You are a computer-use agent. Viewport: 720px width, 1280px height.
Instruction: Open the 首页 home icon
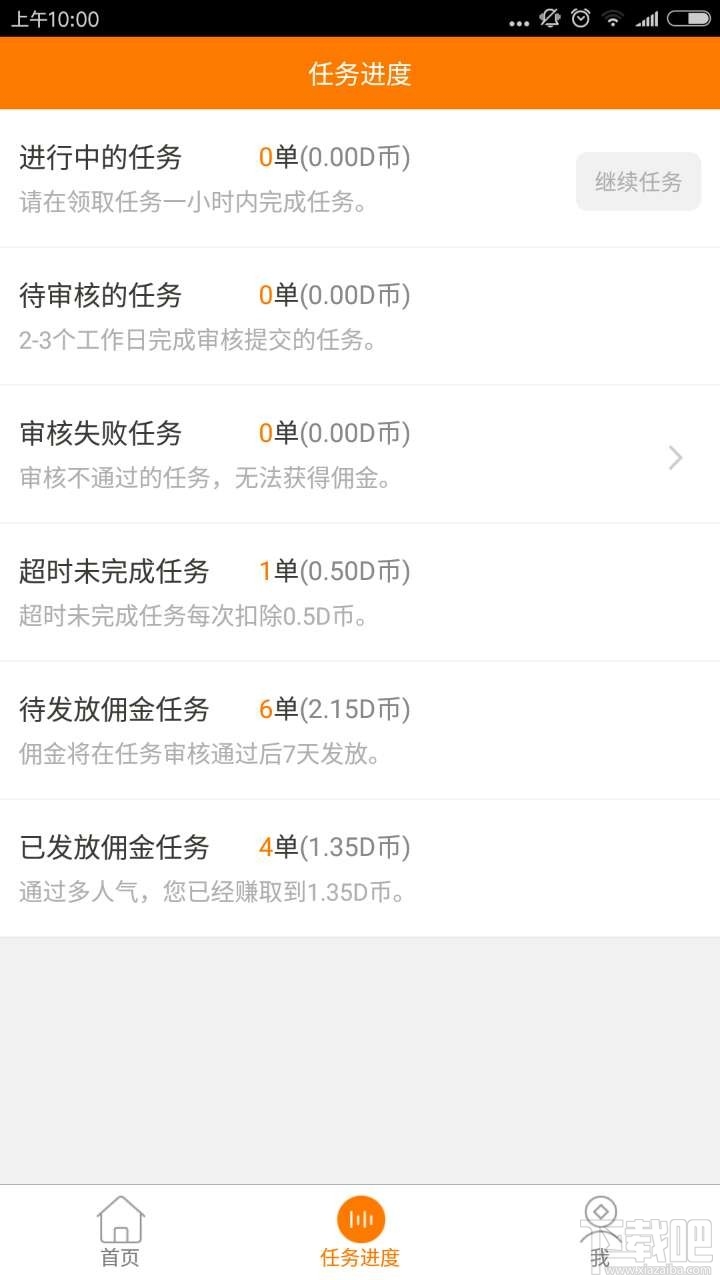click(119, 1220)
